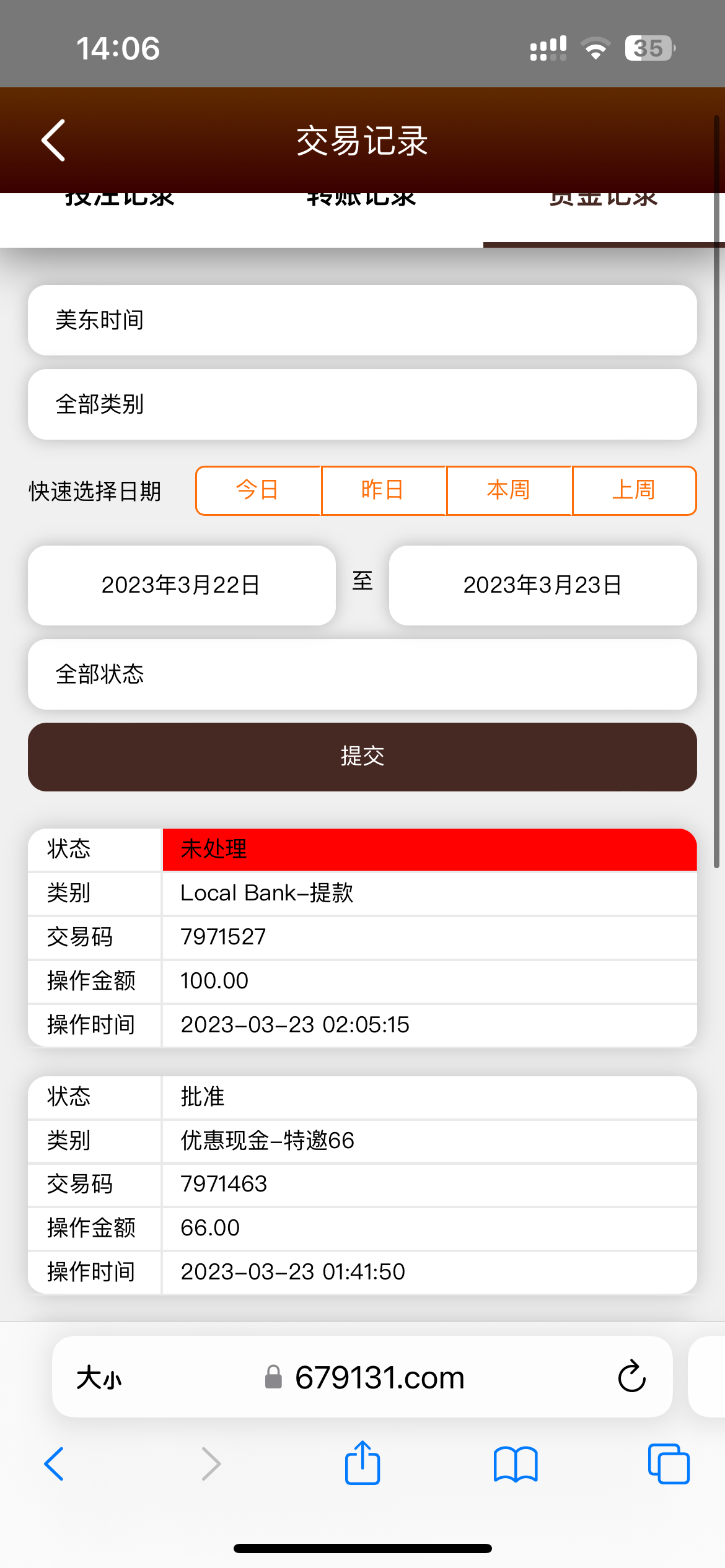
Task: Change end date 2023年3月23日
Action: pyautogui.click(x=543, y=585)
